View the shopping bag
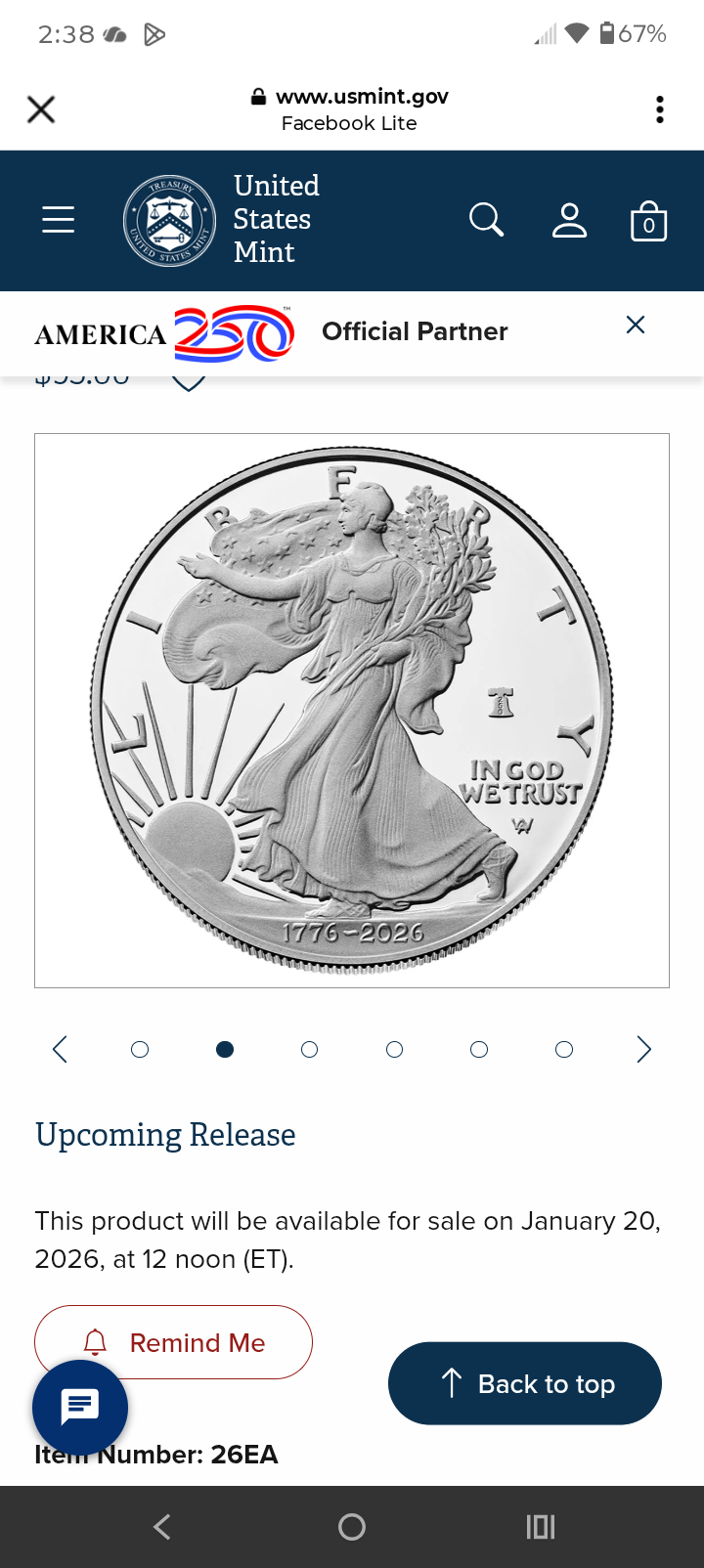This screenshot has height=1568, width=704. pyautogui.click(x=648, y=221)
